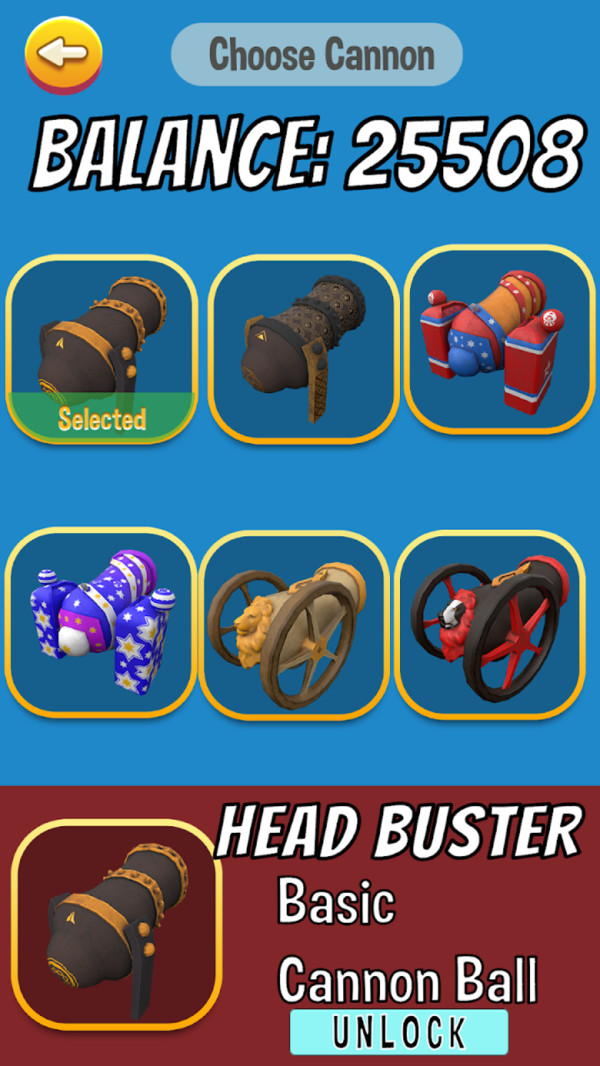Select the purple star-patterned cannon
This screenshot has height=1066, width=600.
click(x=101, y=624)
